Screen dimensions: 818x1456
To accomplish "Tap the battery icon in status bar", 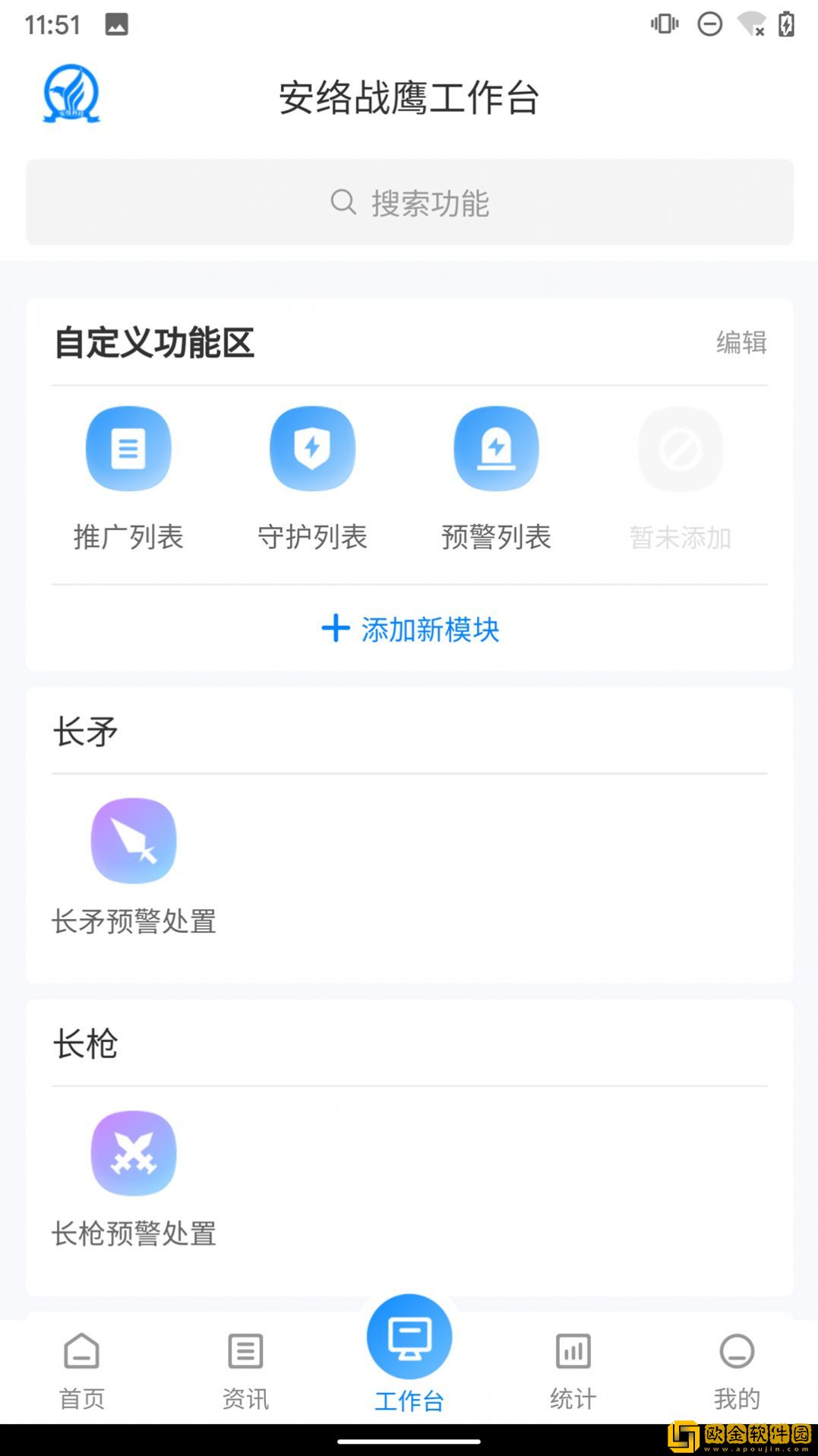I will 786,24.
